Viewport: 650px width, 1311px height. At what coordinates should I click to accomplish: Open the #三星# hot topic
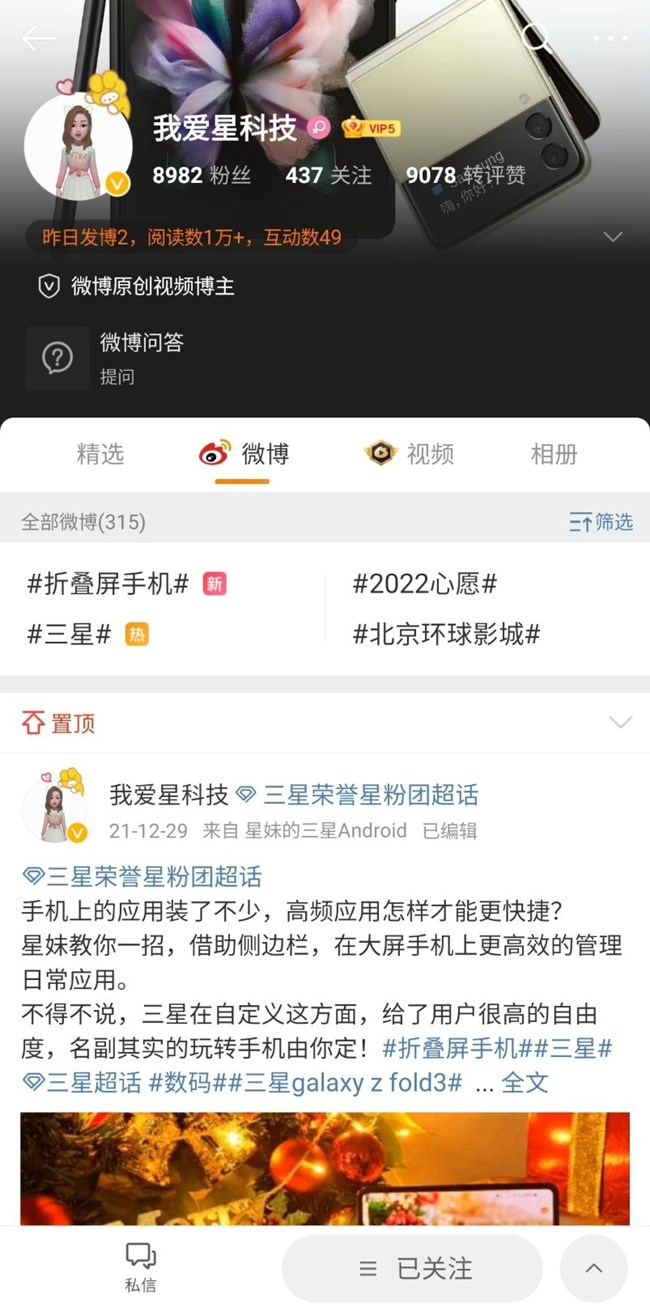69,634
